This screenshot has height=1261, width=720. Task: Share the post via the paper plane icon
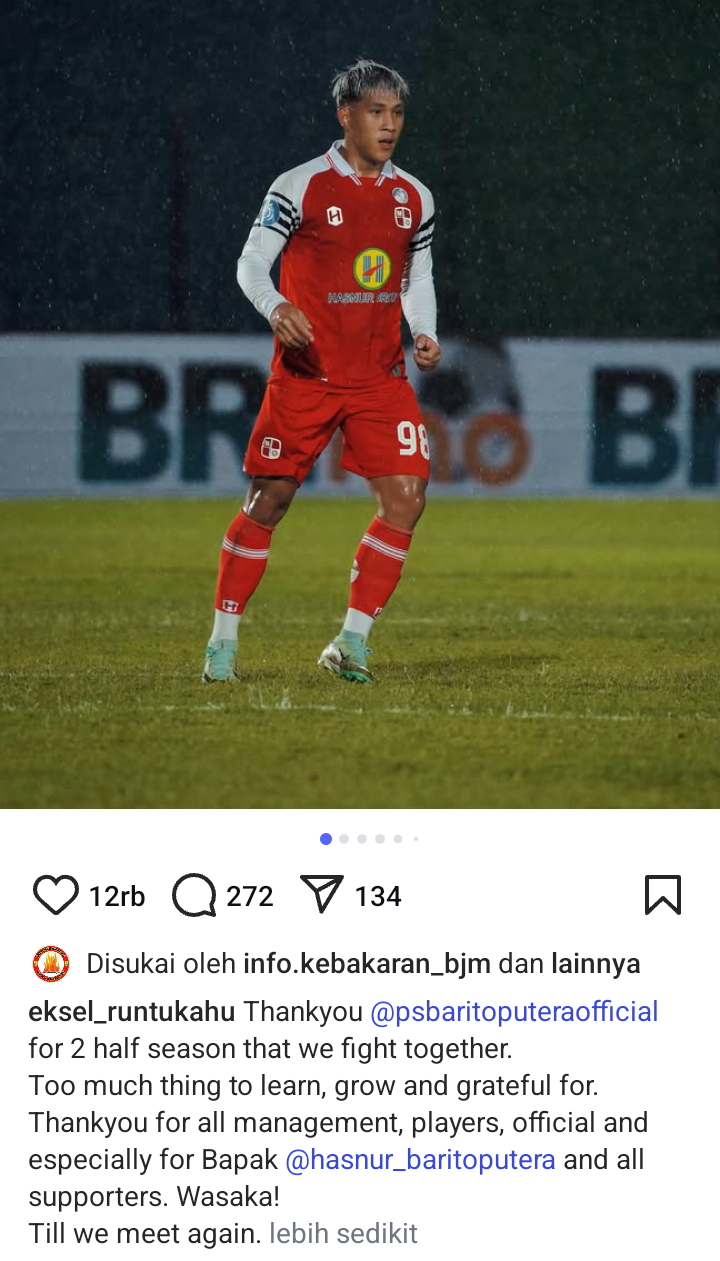(322, 894)
